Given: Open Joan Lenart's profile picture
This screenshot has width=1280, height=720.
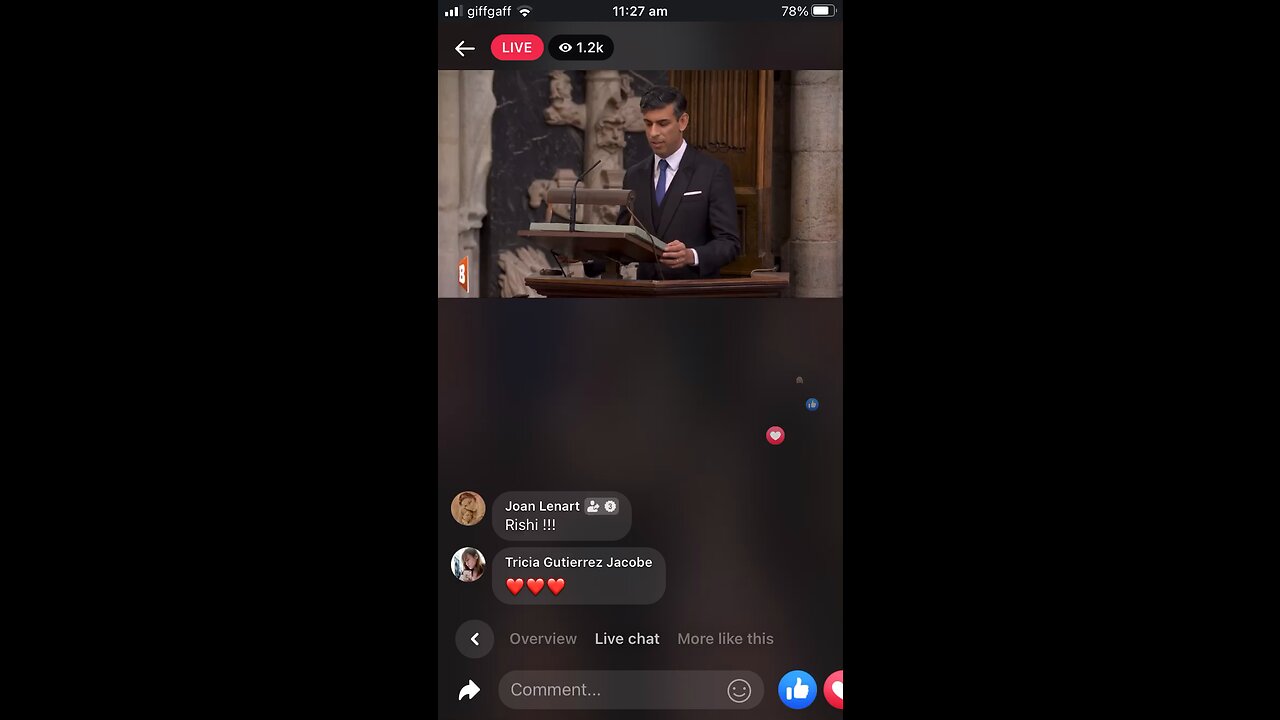Looking at the screenshot, I should click(x=468, y=509).
